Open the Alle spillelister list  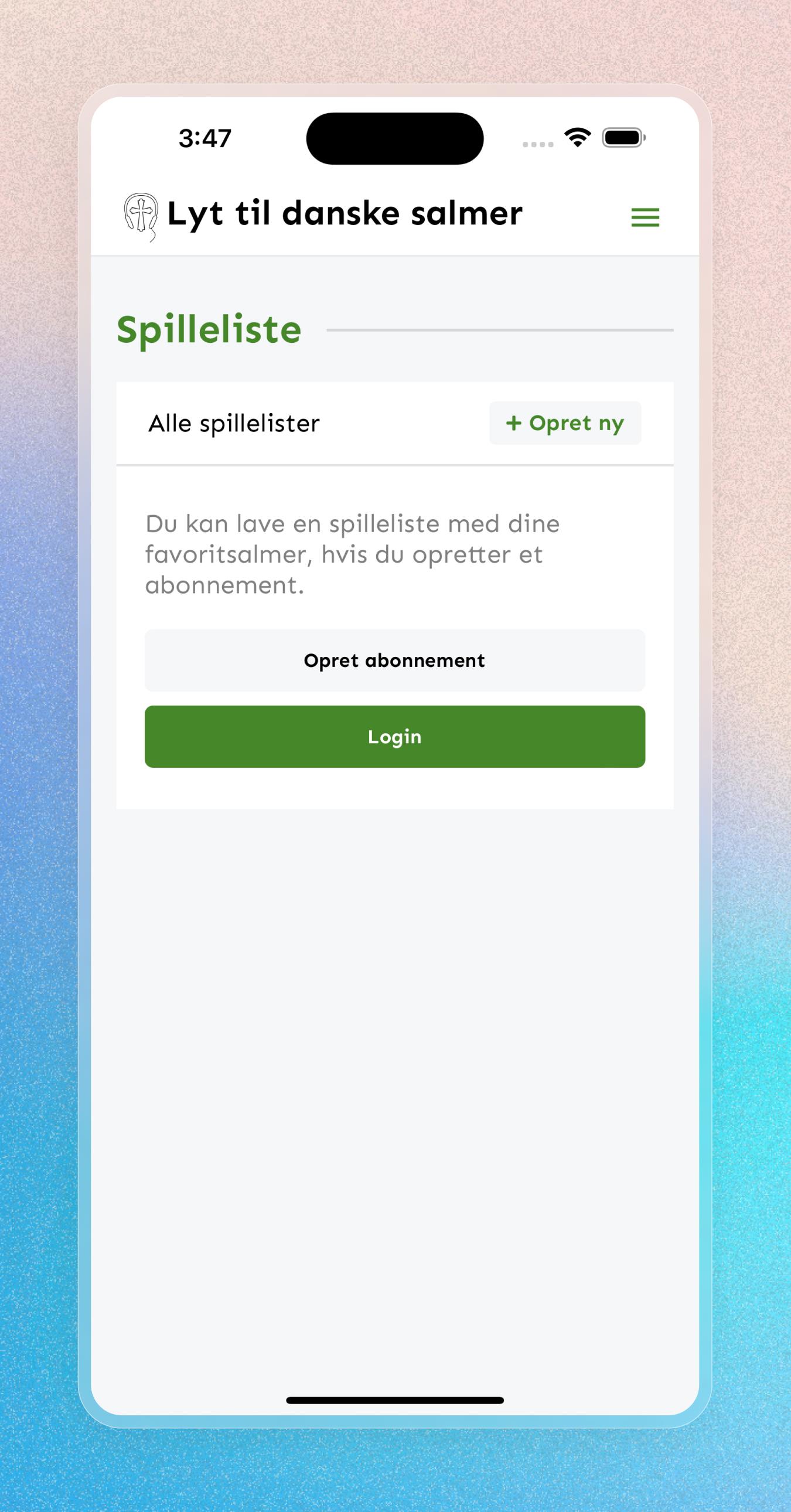click(x=234, y=423)
